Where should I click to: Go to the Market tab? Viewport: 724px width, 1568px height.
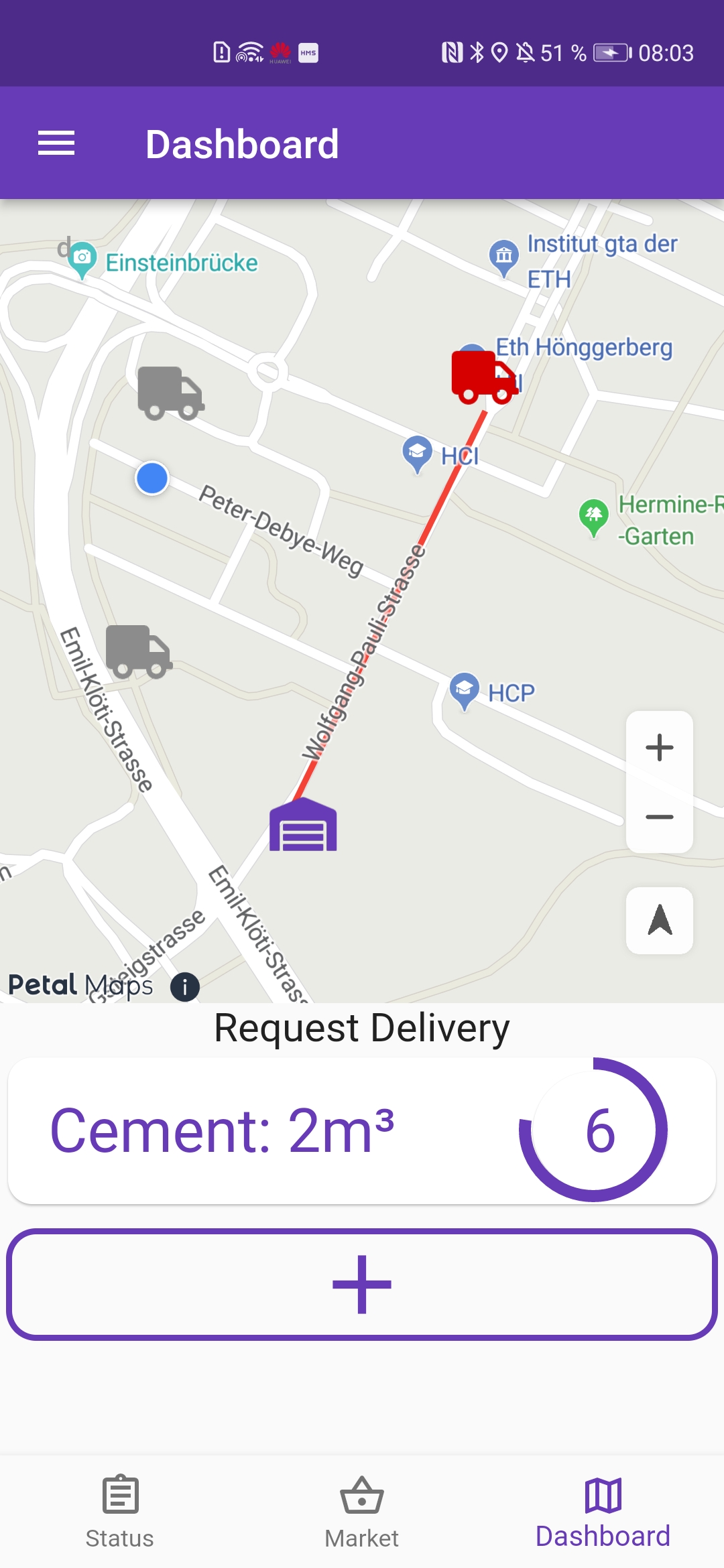[x=362, y=1512]
